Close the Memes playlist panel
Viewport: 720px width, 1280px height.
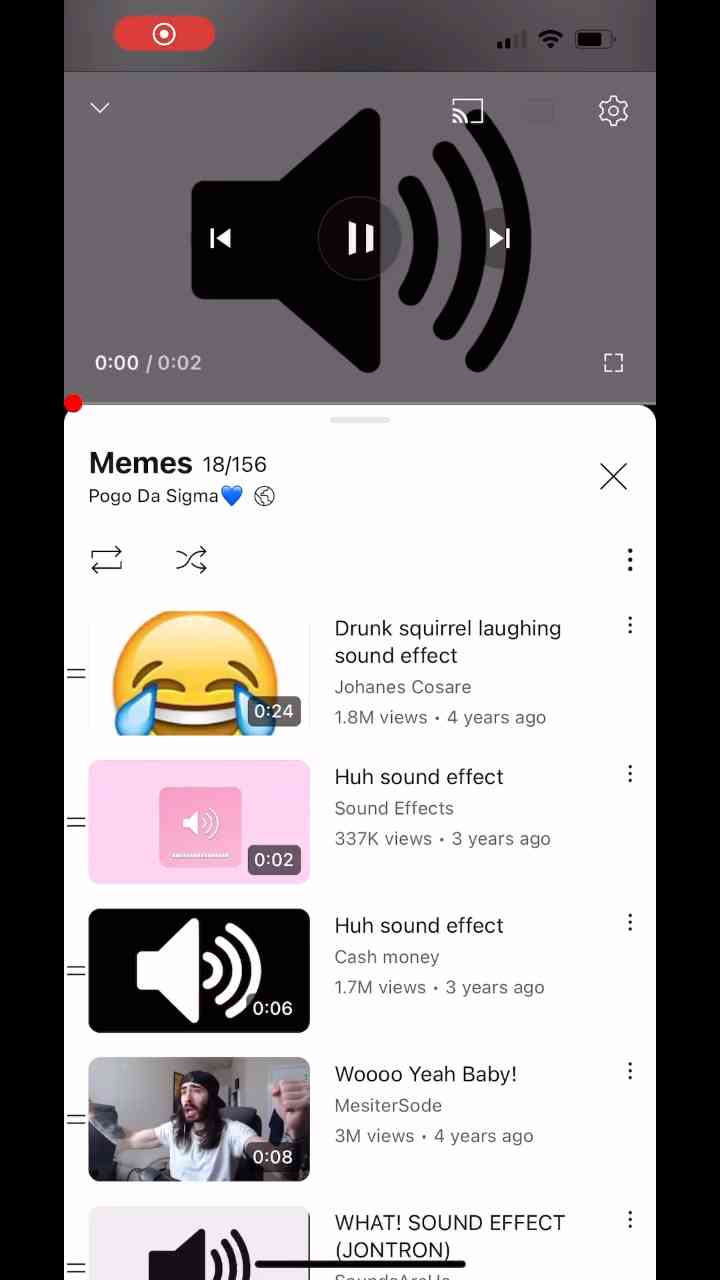(x=613, y=476)
